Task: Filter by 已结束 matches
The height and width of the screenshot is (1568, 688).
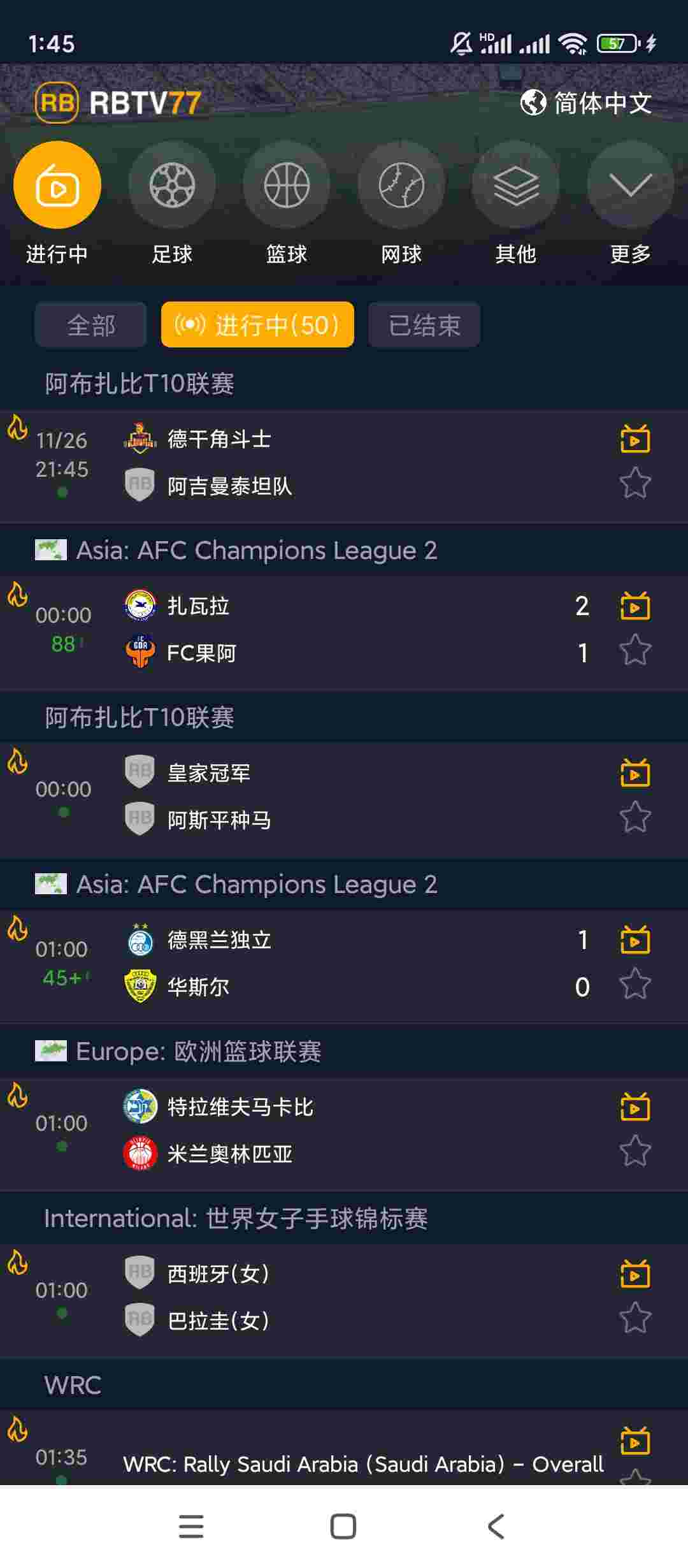Action: [424, 325]
